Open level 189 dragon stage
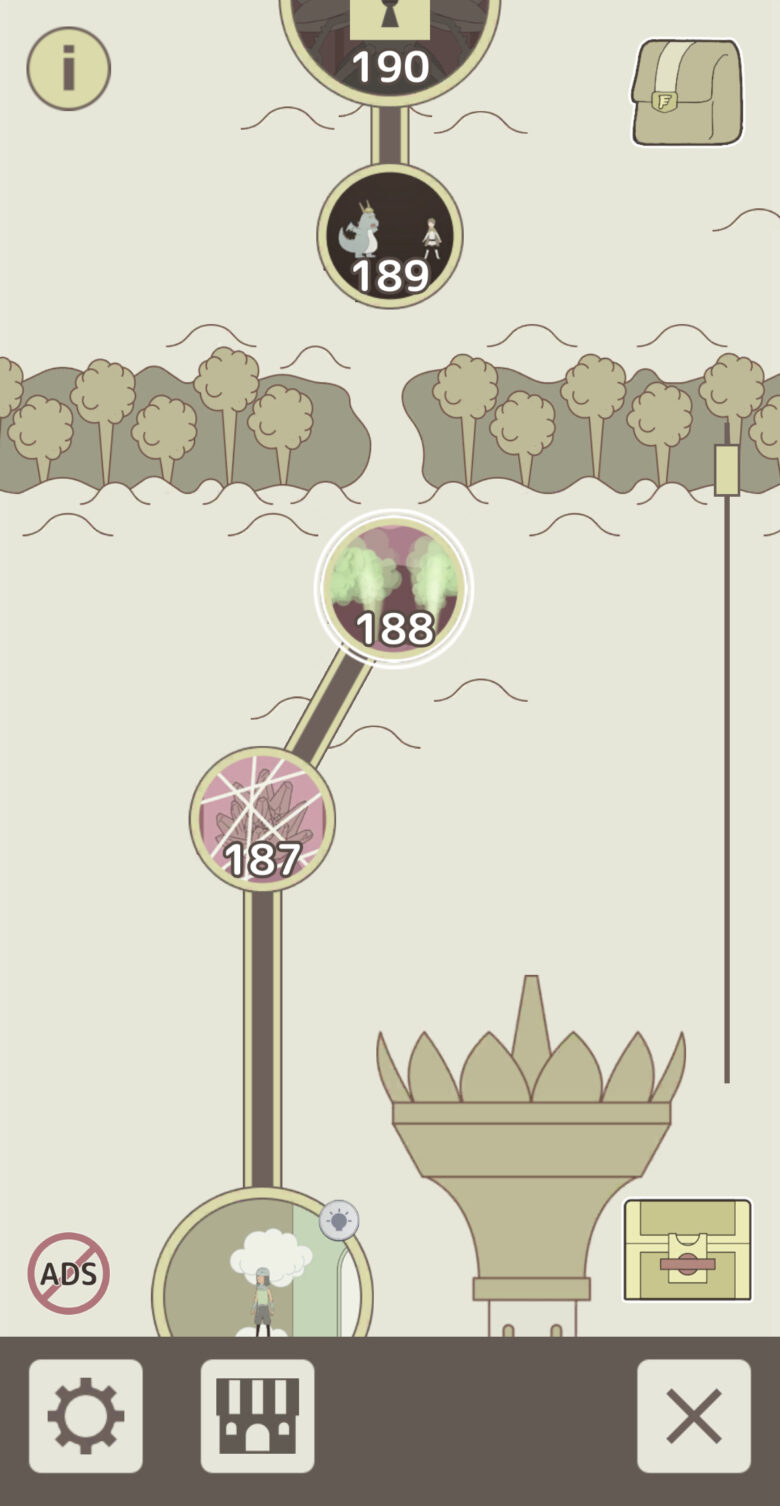Viewport: 780px width, 1506px height. pyautogui.click(x=390, y=236)
